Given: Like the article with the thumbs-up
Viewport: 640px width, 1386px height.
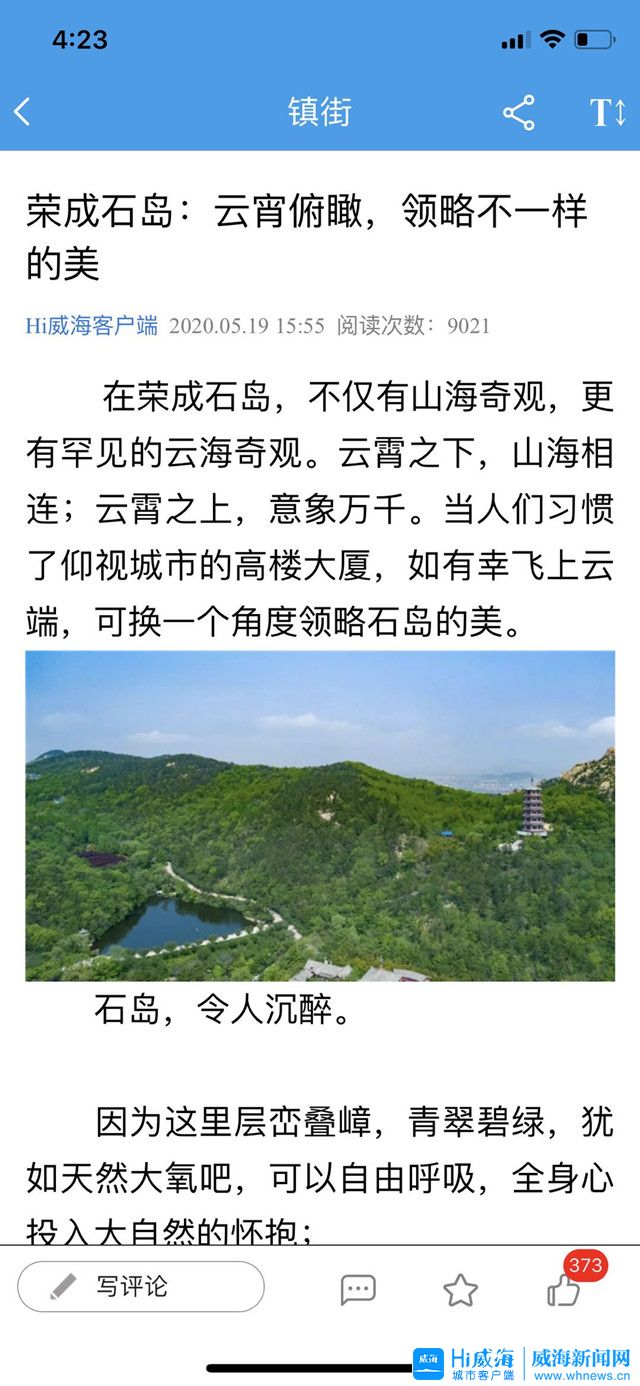Looking at the screenshot, I should 565,1290.
